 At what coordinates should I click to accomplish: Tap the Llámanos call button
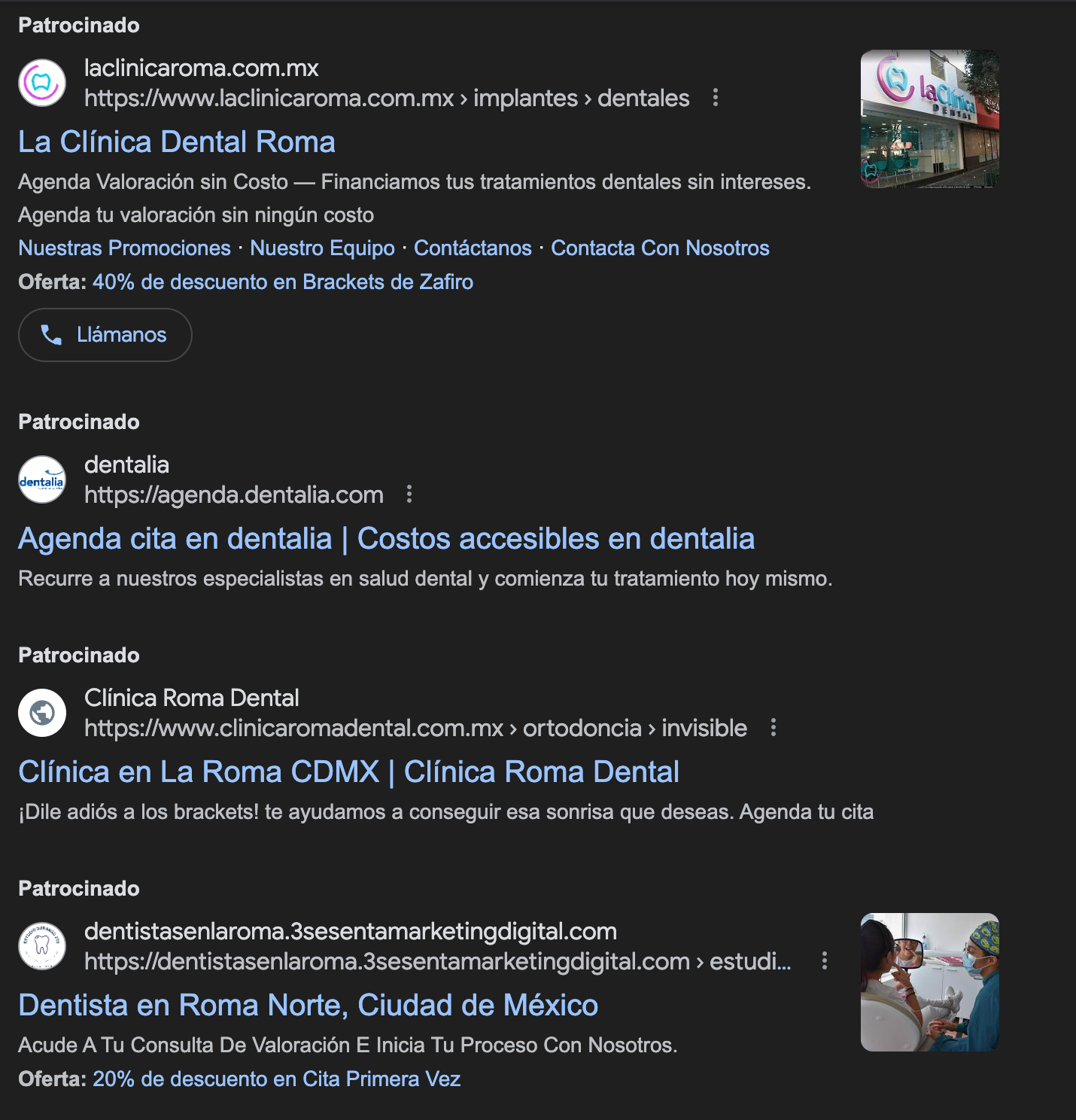[x=105, y=335]
